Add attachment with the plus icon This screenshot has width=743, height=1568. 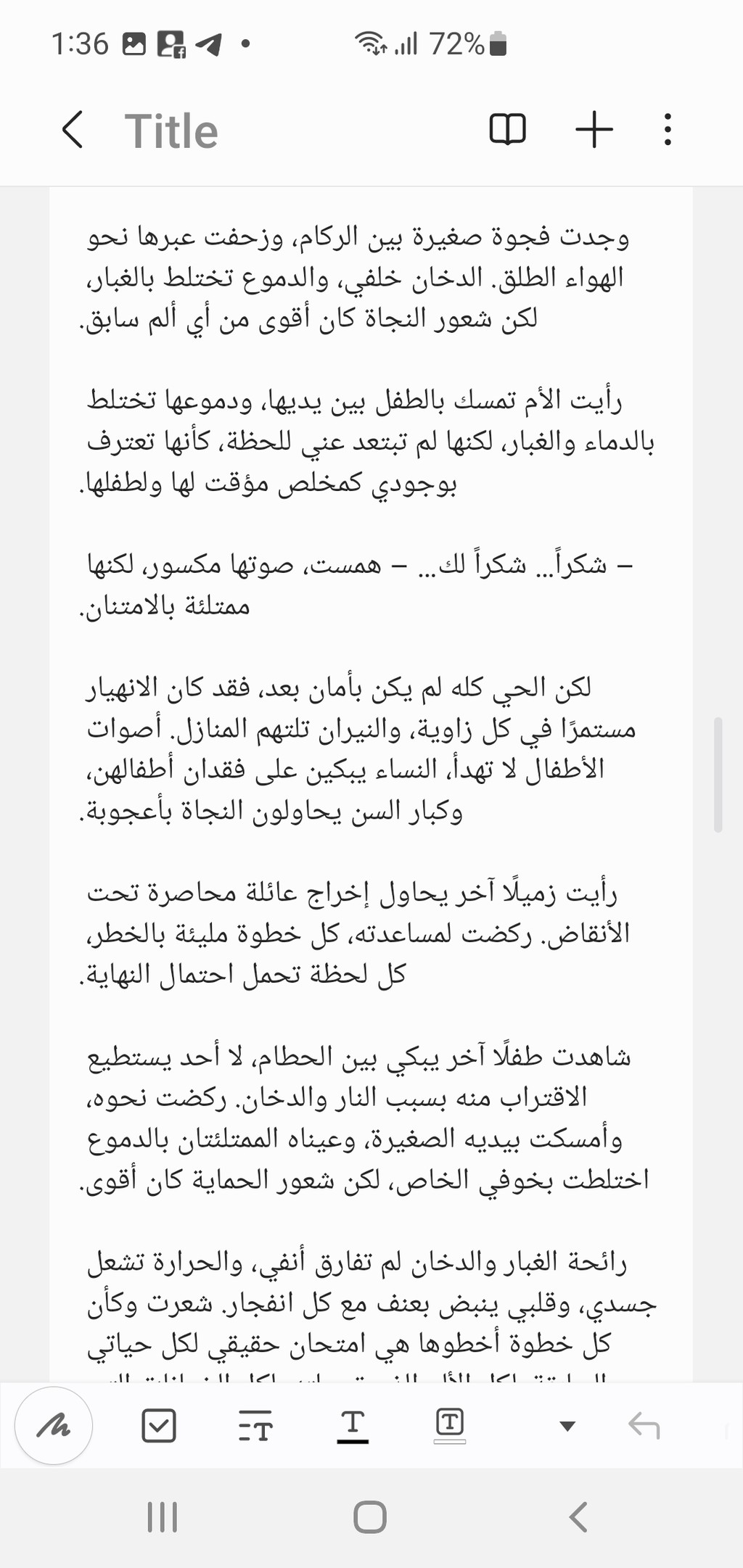594,131
